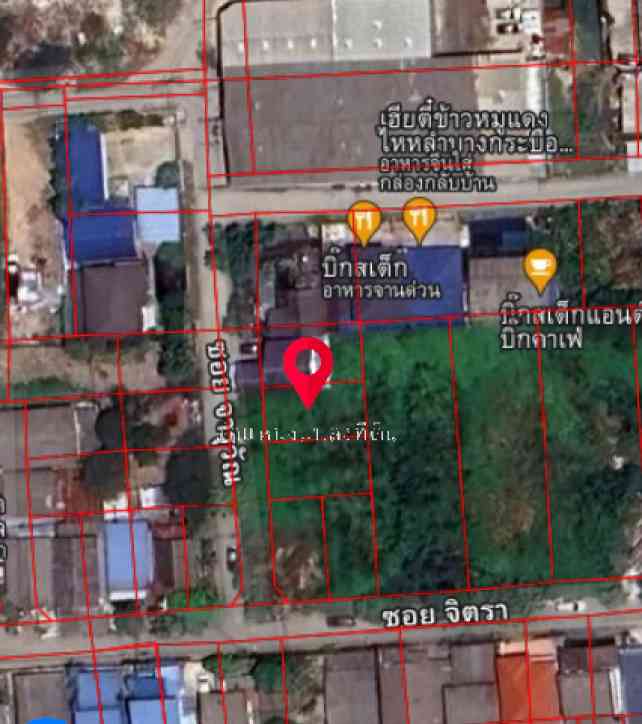The image size is (642, 724).
Task: Tap the red dropped location pin
Action: click(x=308, y=366)
